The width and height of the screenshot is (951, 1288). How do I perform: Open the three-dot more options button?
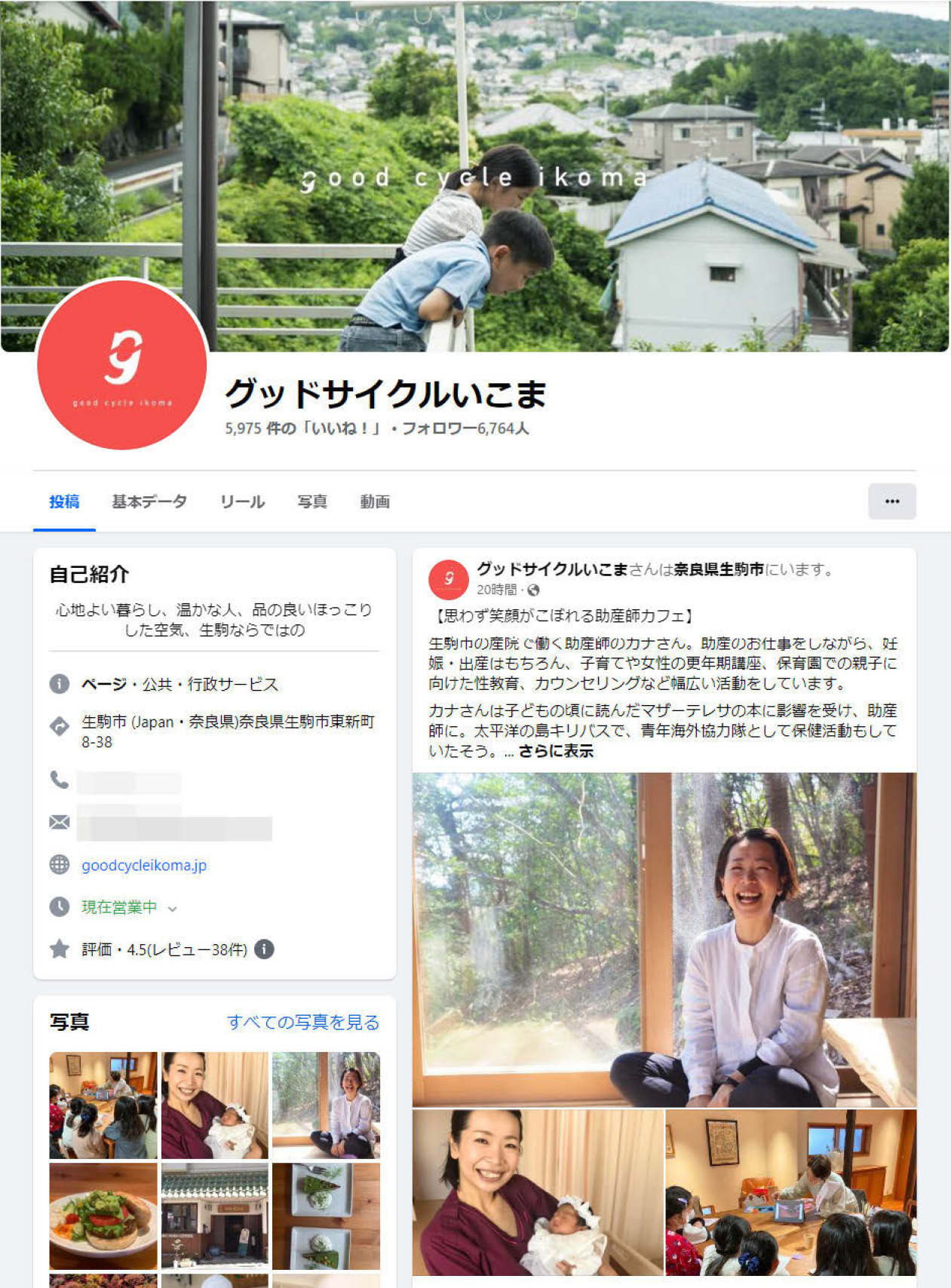point(891,501)
